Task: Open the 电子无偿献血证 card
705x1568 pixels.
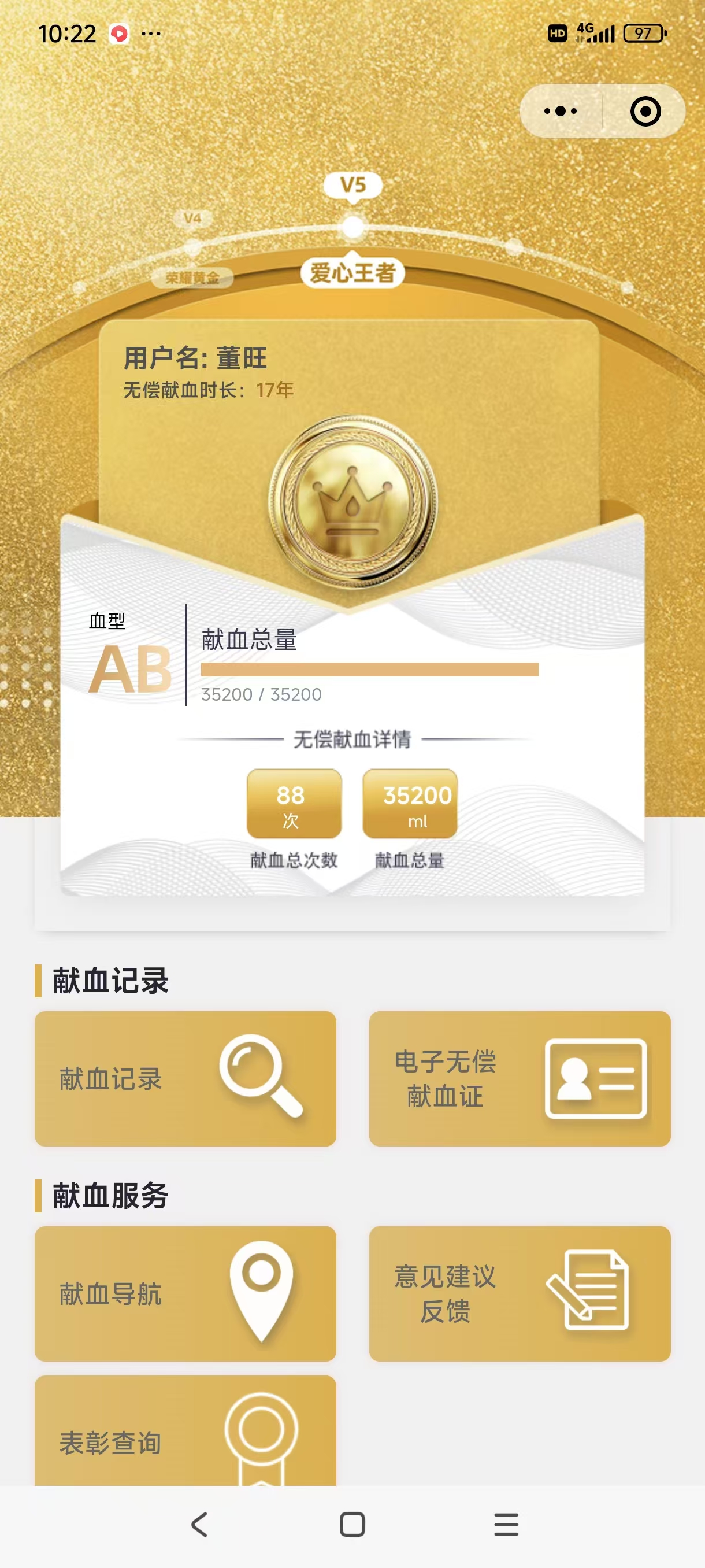Action: [520, 1079]
